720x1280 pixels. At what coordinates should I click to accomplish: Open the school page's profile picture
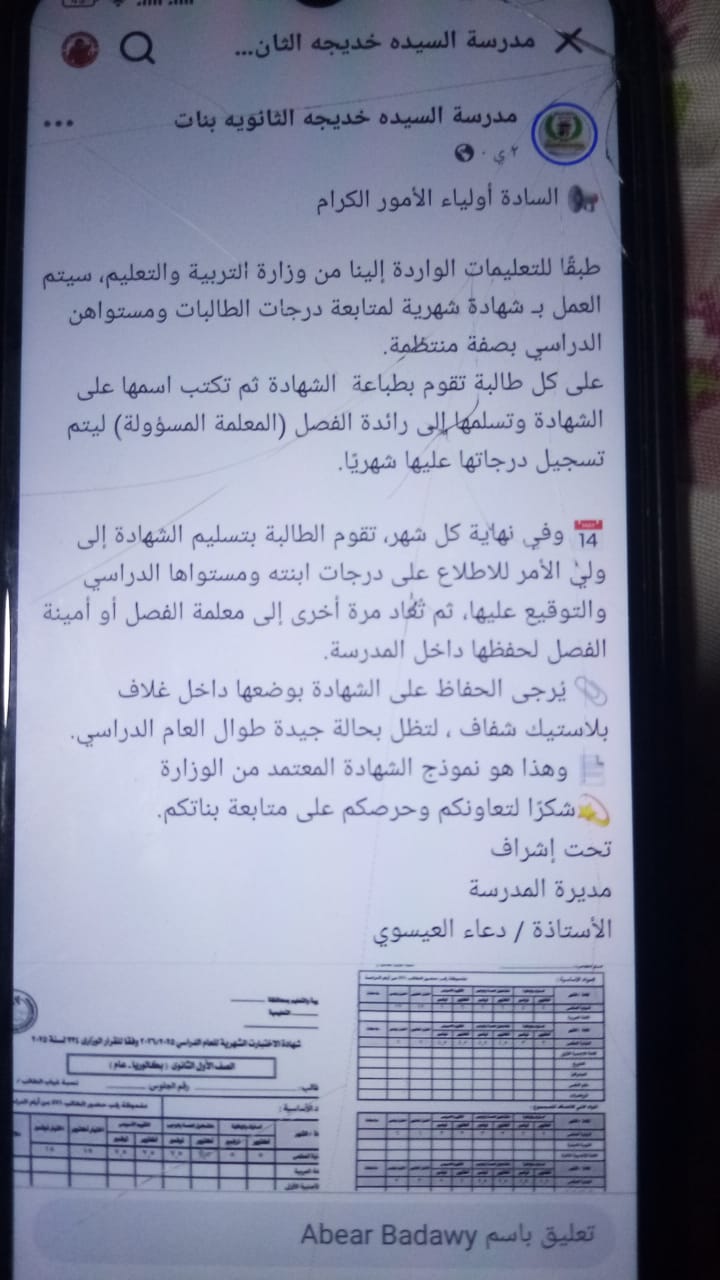click(x=564, y=134)
